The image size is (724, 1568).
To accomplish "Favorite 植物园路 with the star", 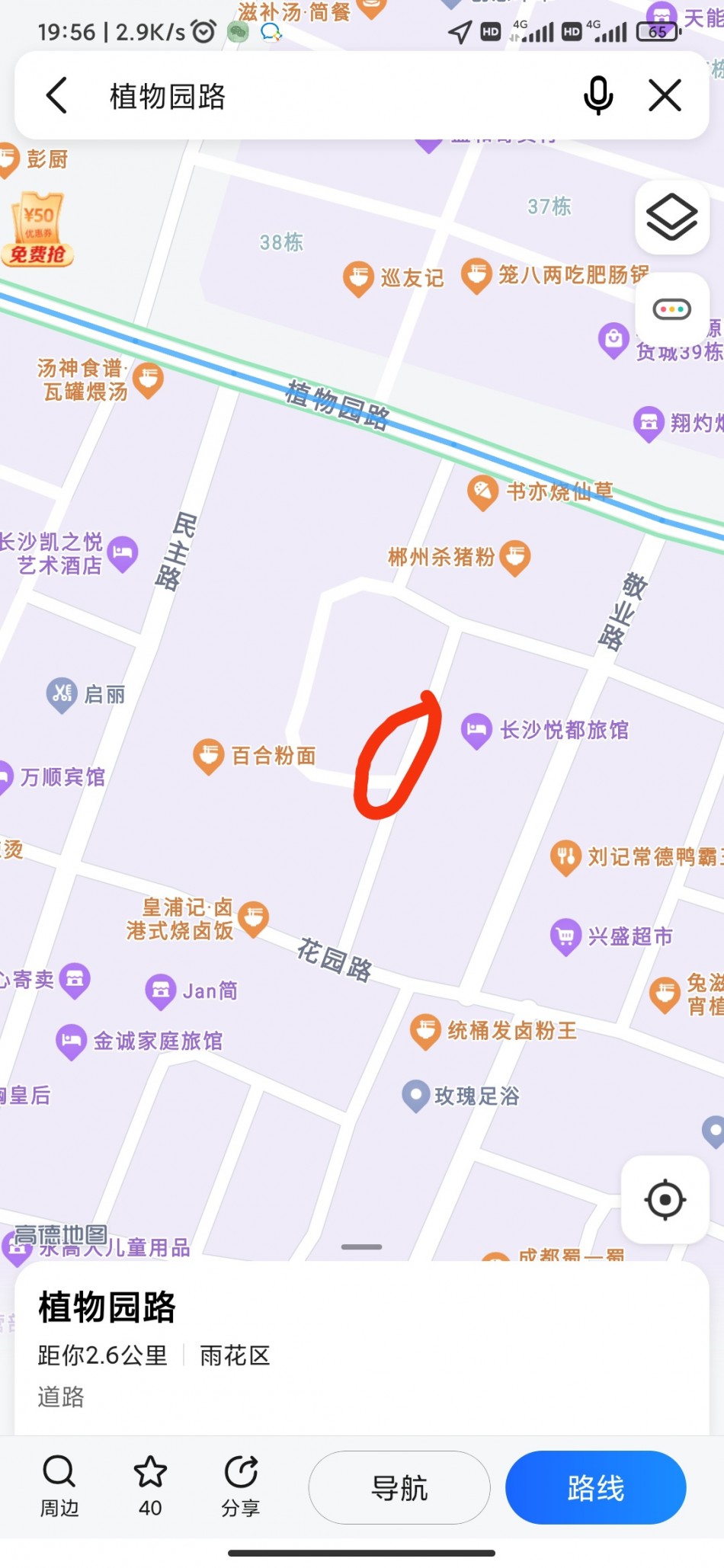I will (150, 1486).
